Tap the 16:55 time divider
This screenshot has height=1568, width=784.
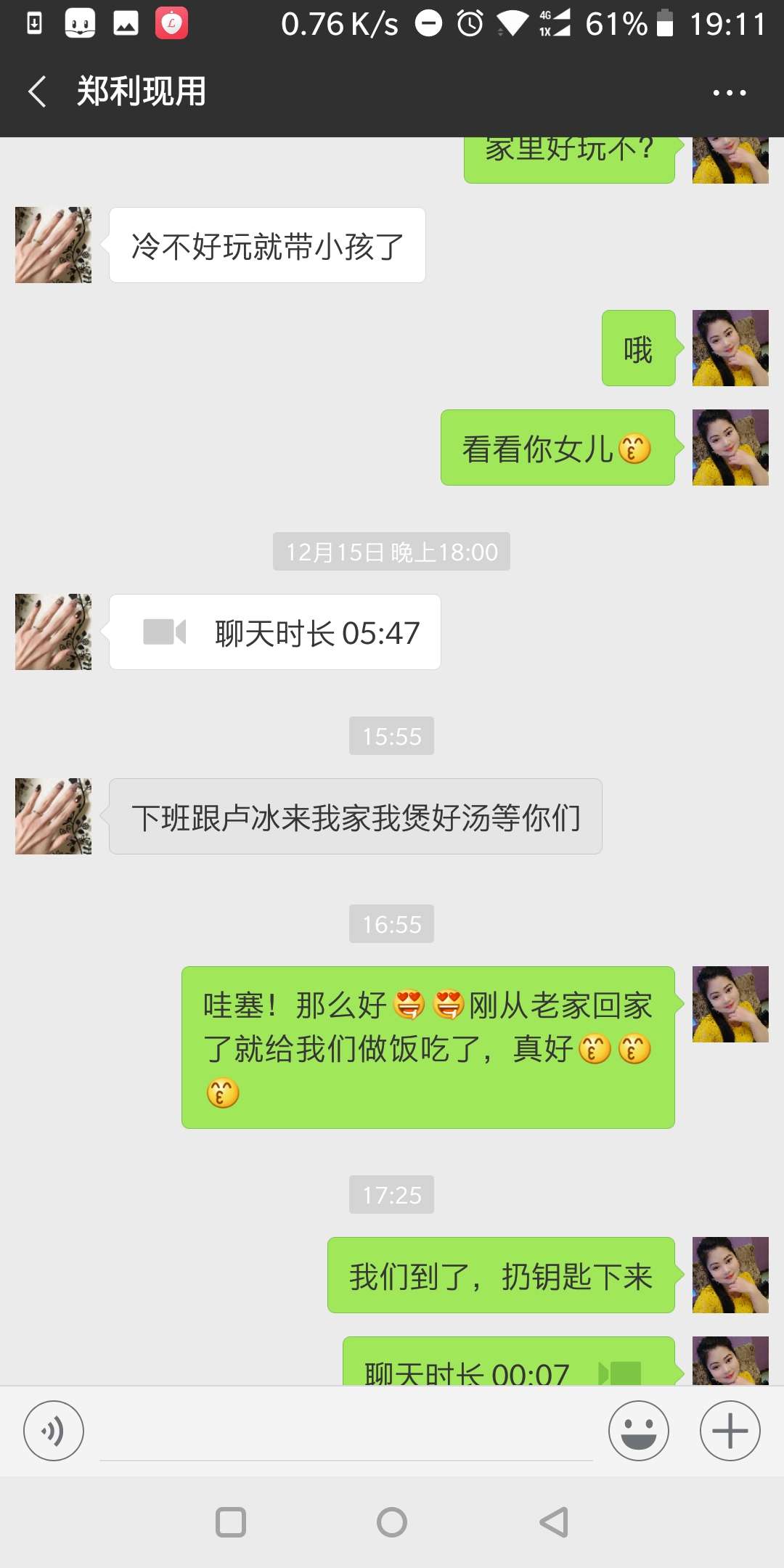pos(391,923)
